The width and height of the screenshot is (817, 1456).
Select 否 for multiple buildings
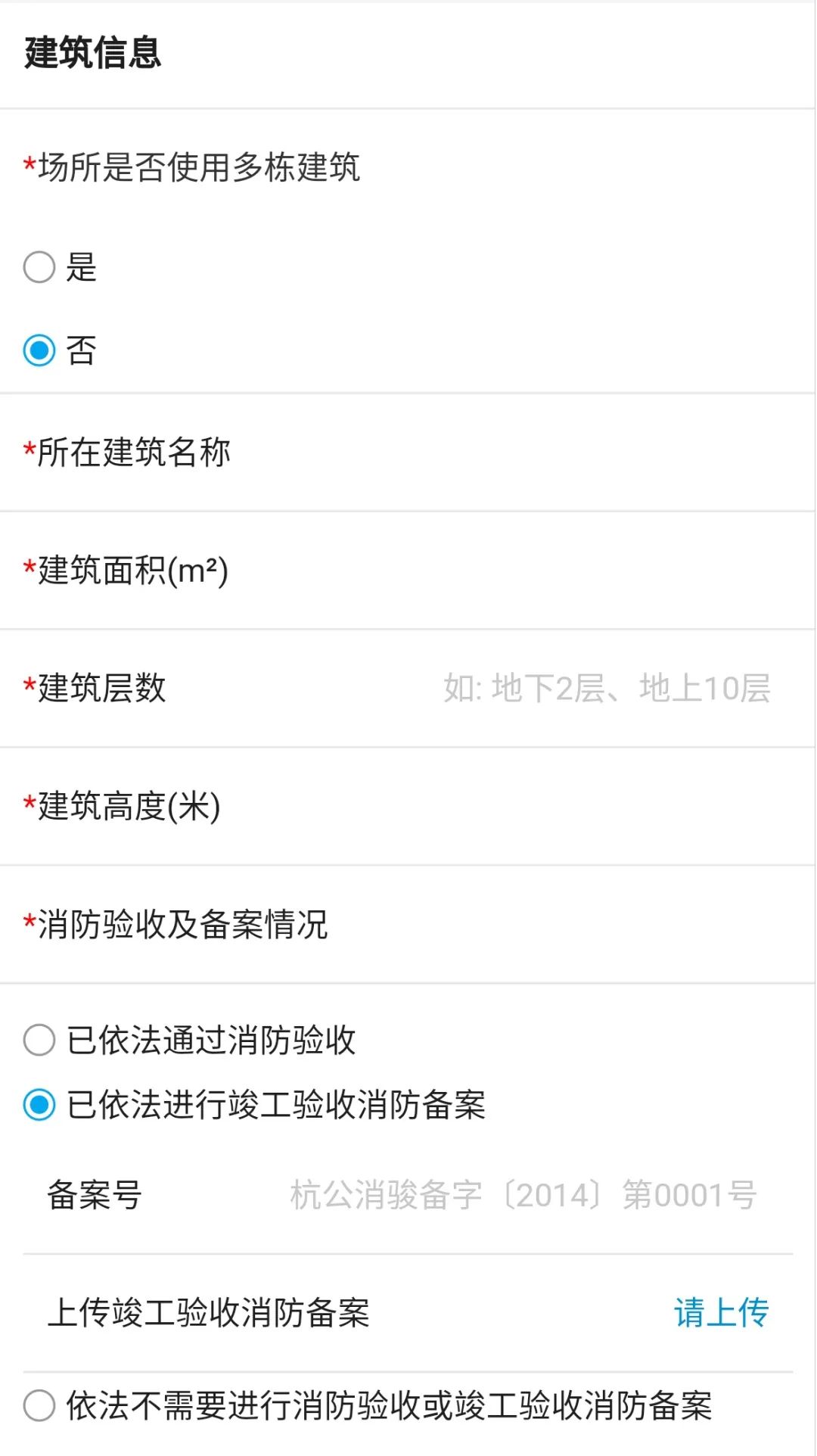[x=39, y=350]
